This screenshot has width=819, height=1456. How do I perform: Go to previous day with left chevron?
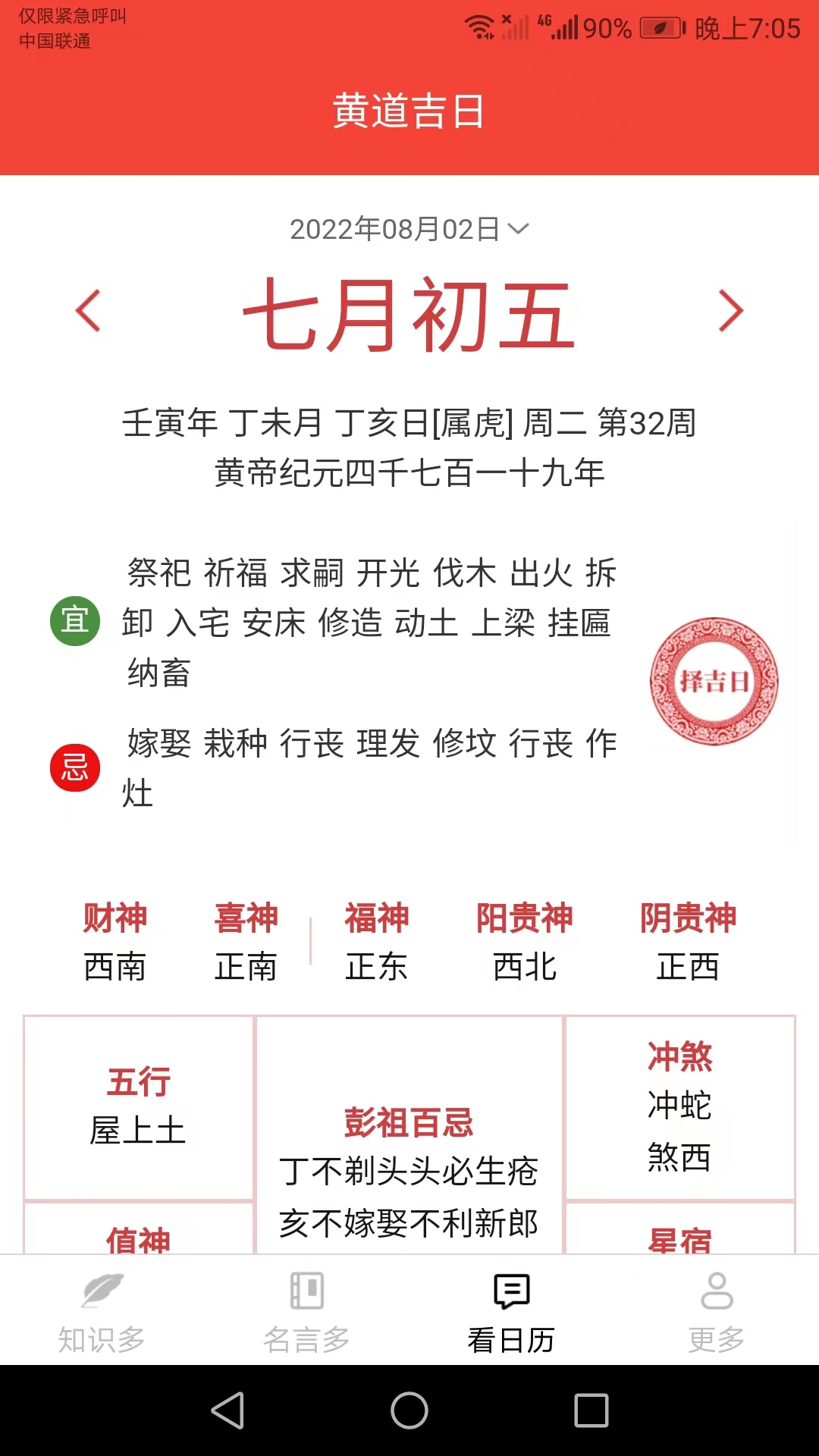click(x=86, y=311)
